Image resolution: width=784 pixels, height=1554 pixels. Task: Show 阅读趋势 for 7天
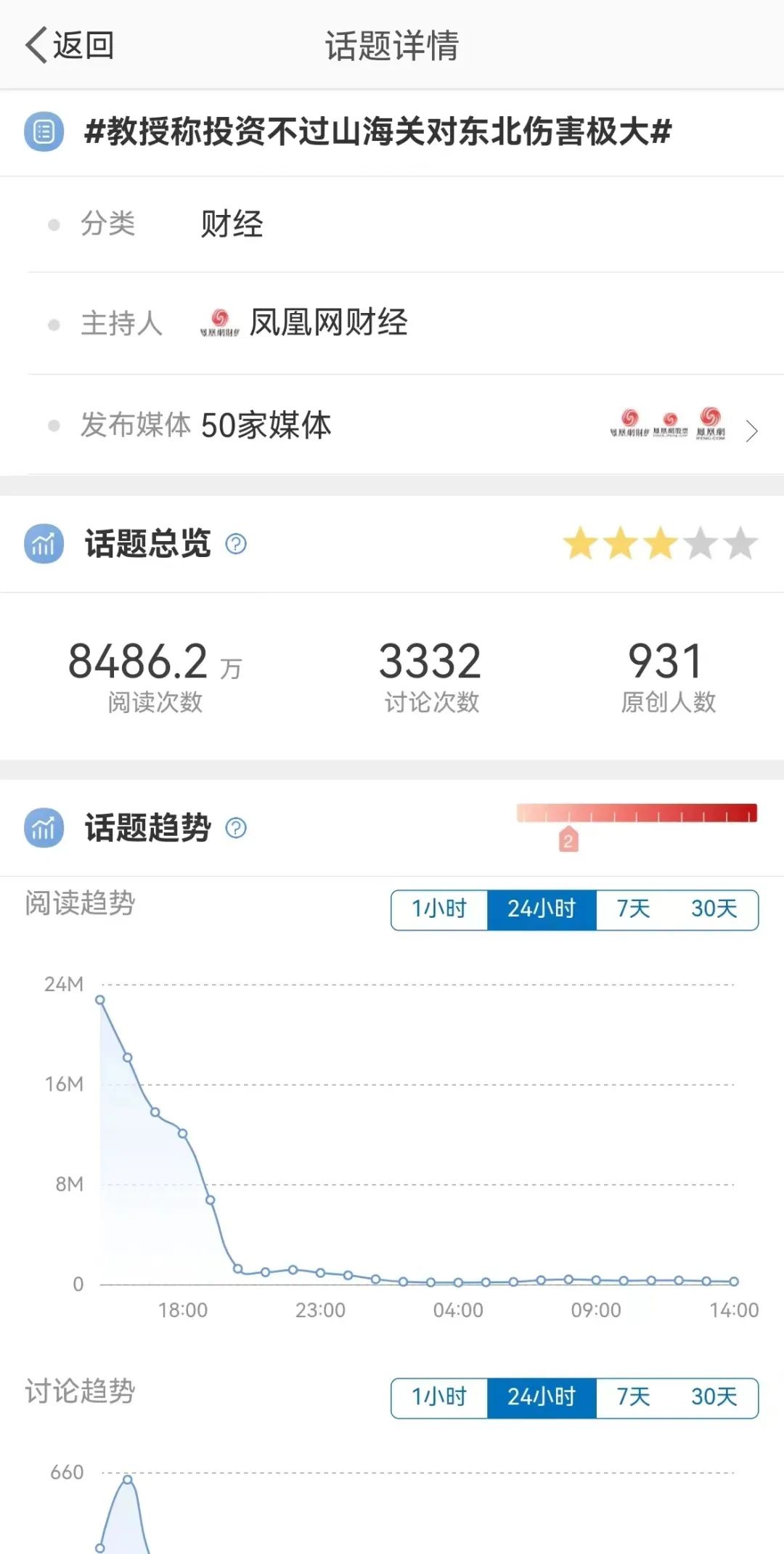(633, 909)
